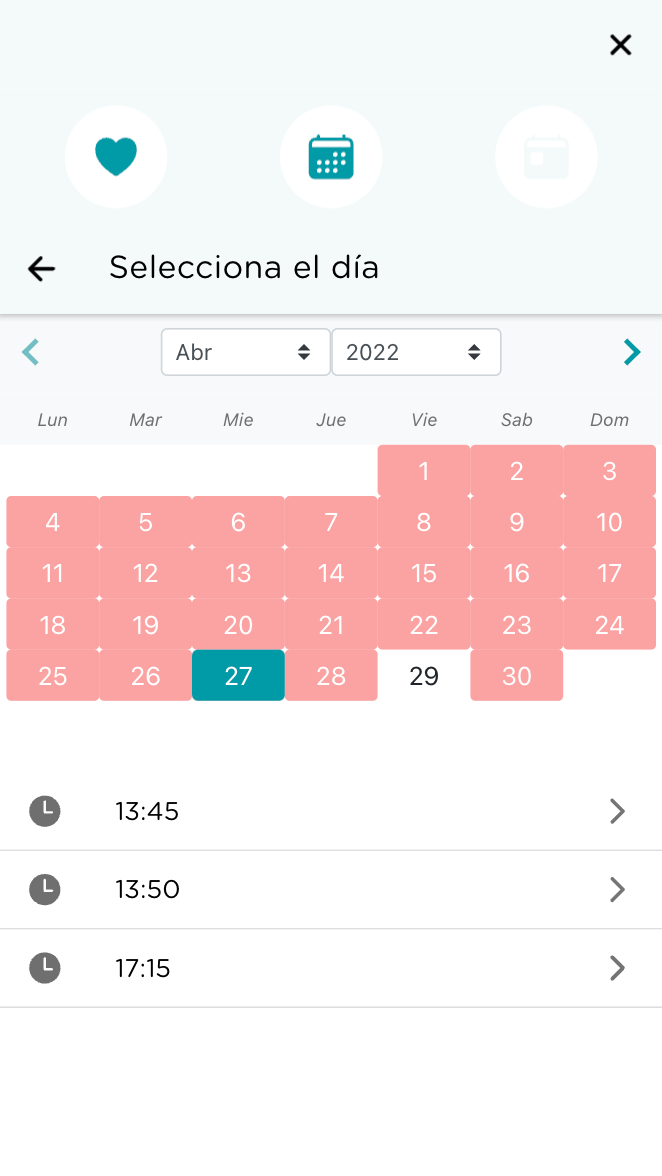Open the 2022 year dropdown

(x=416, y=352)
